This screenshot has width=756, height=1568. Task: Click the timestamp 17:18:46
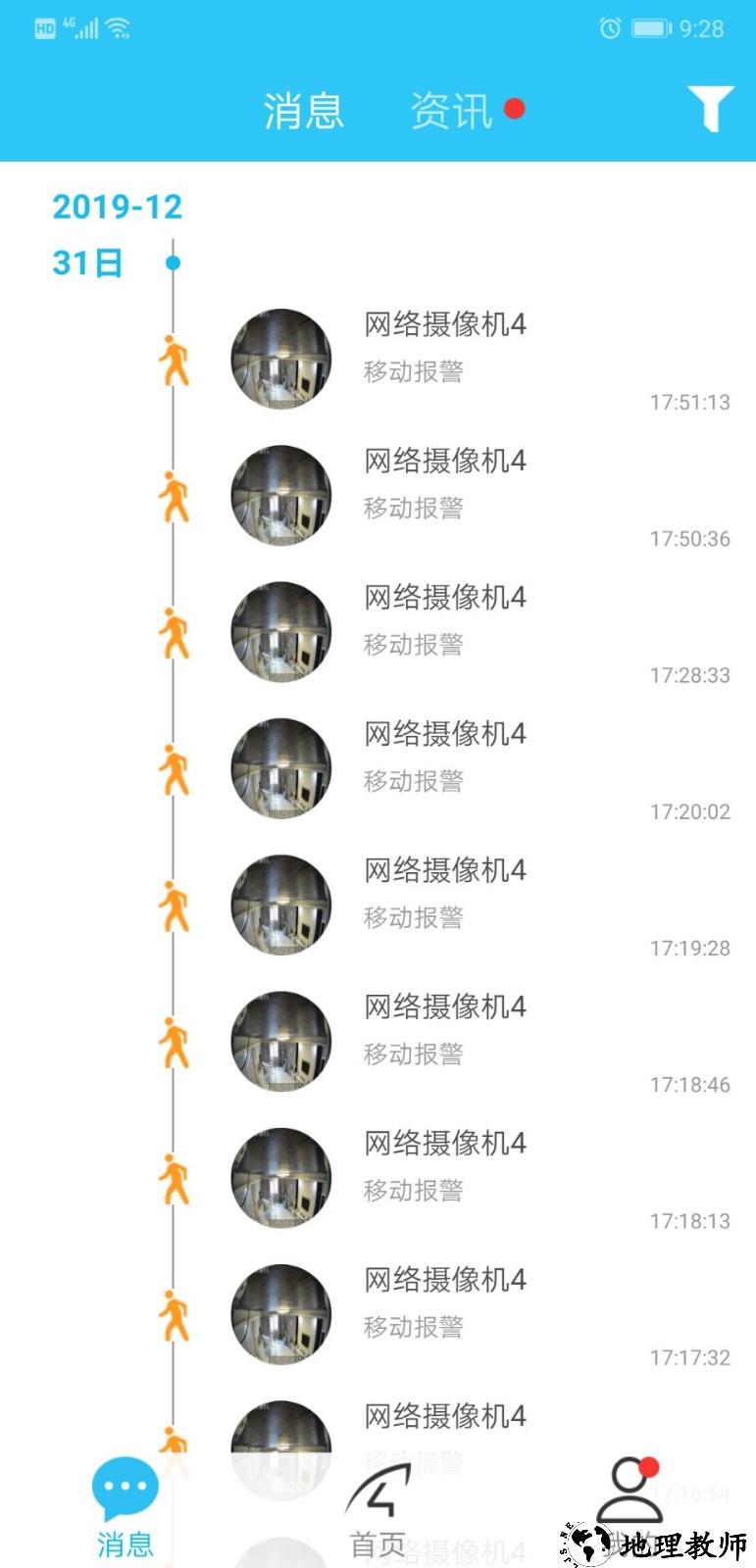pos(689,1085)
